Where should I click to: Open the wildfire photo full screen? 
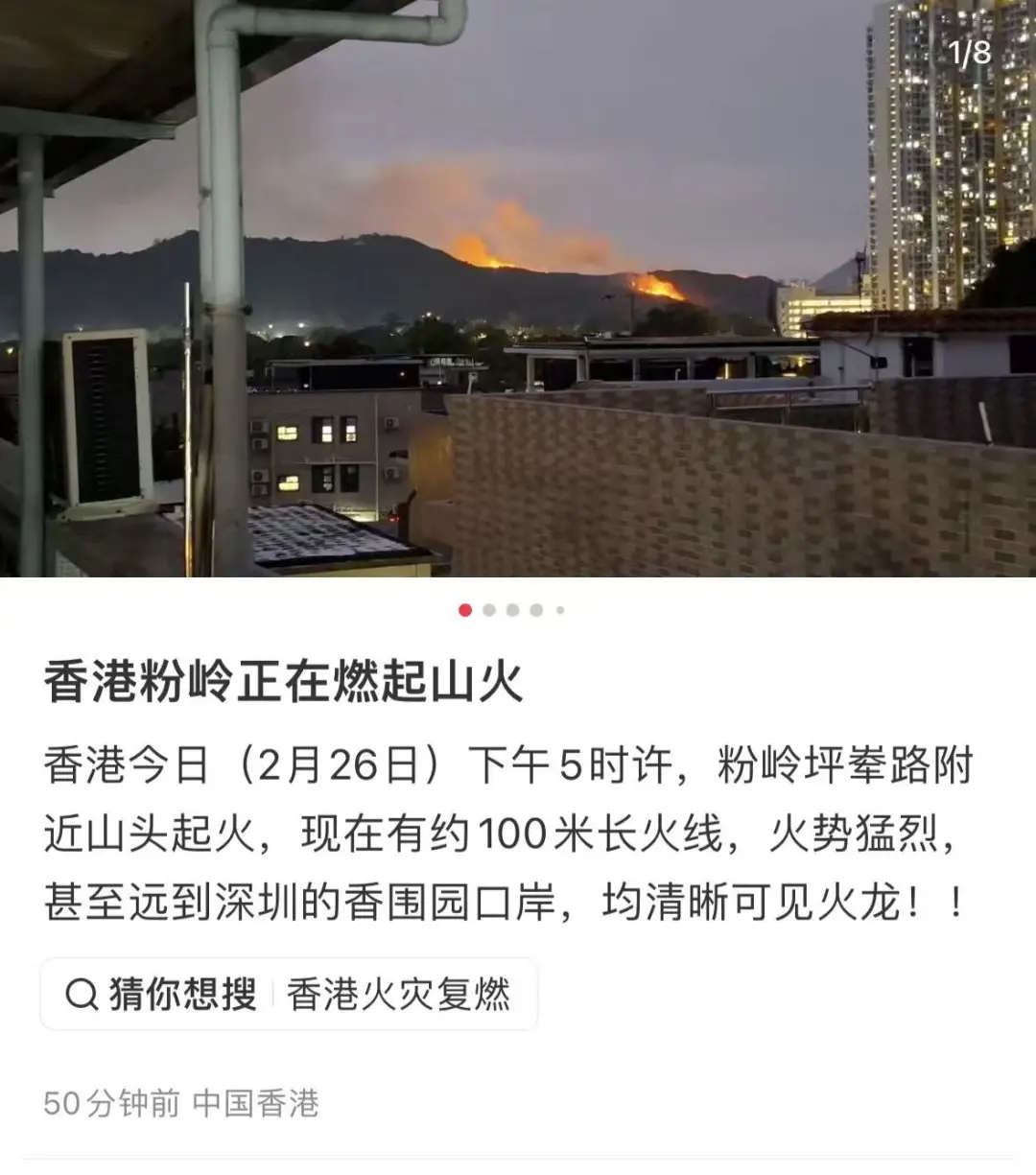coord(518,288)
